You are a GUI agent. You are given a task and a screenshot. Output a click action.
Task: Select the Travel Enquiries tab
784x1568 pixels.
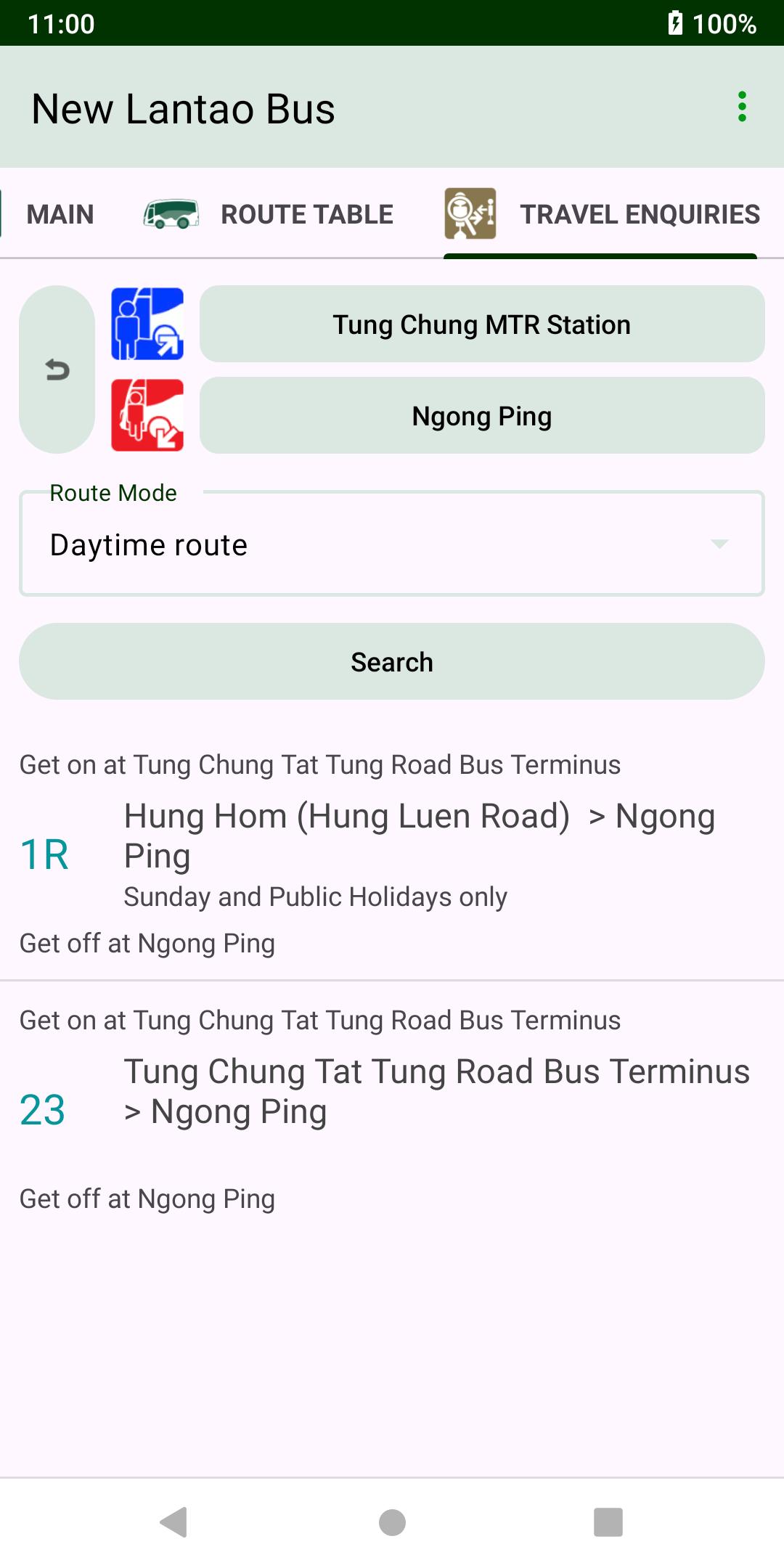[x=603, y=214]
